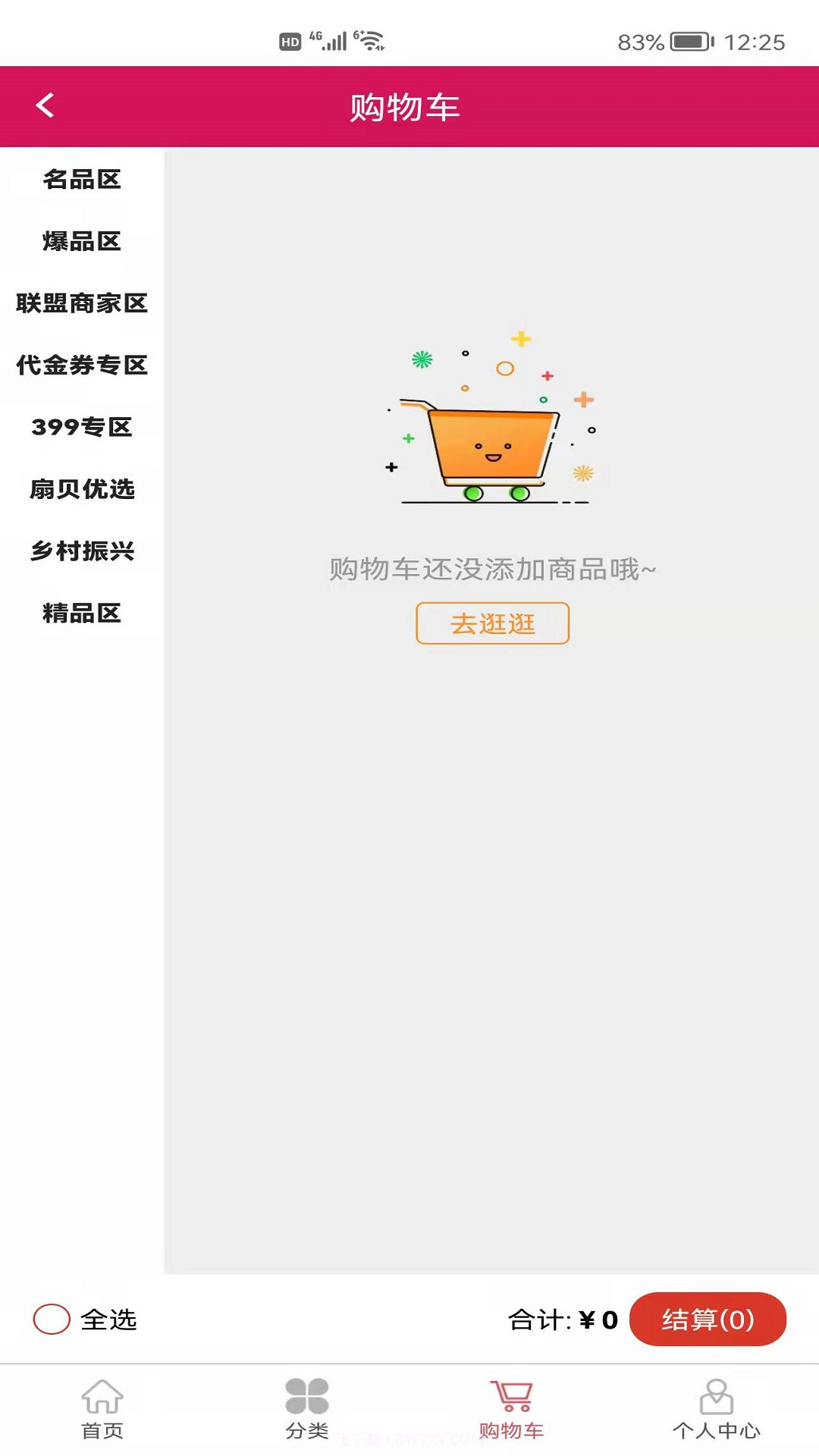Tap the 去逛逛 browse button
This screenshot has width=819, height=1456.
491,623
